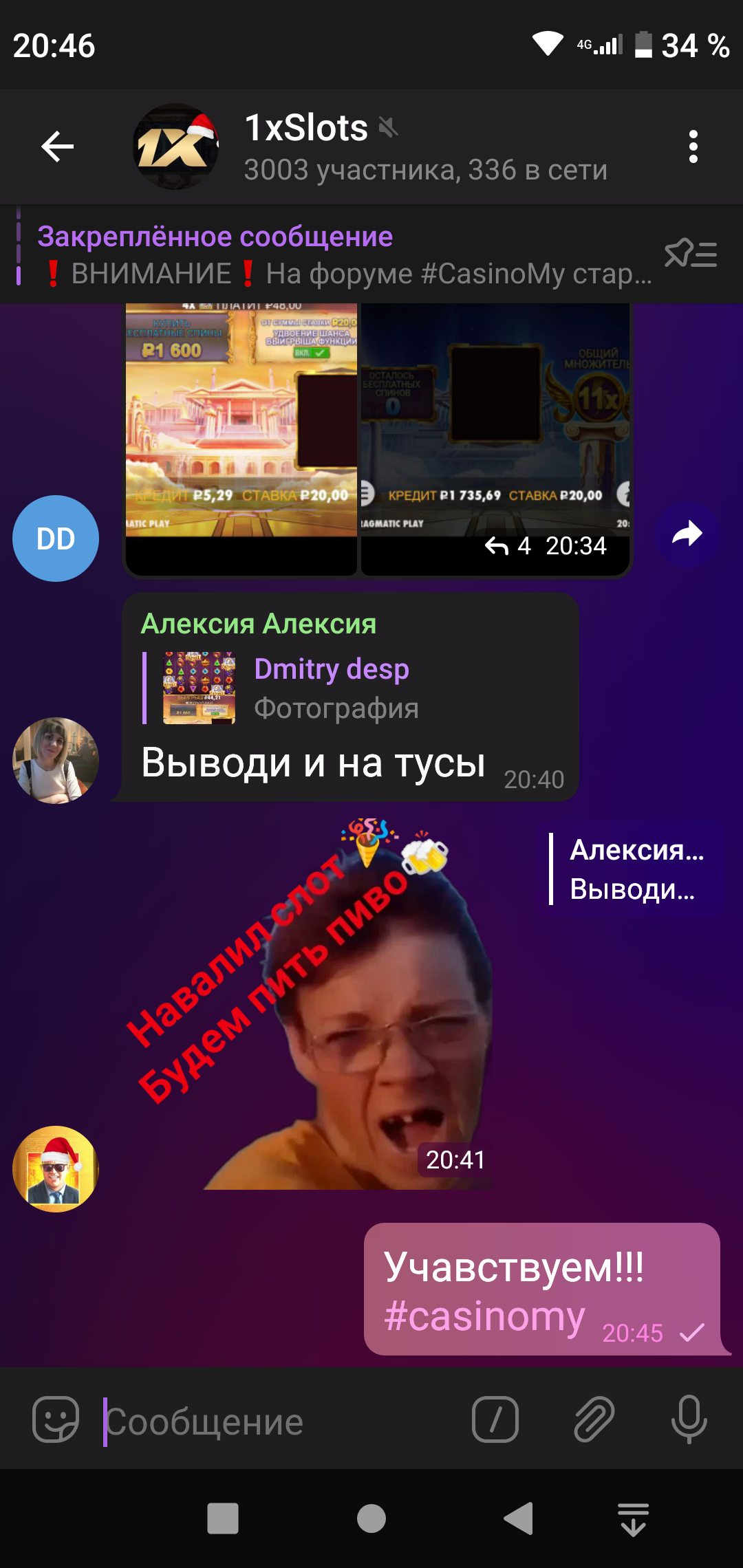Open the DD user avatar

pos(56,538)
